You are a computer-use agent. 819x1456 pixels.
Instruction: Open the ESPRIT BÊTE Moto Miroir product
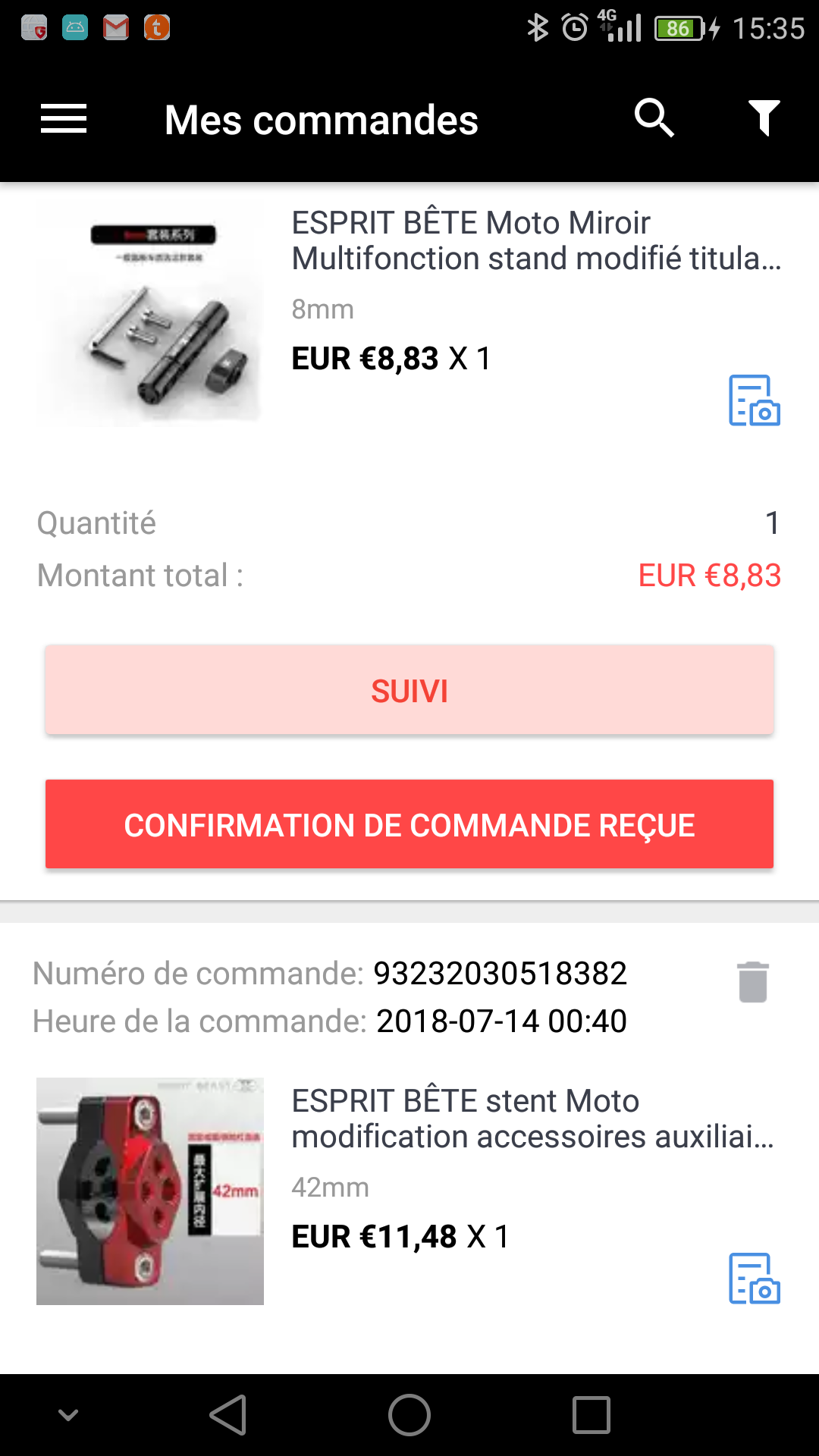(x=536, y=240)
